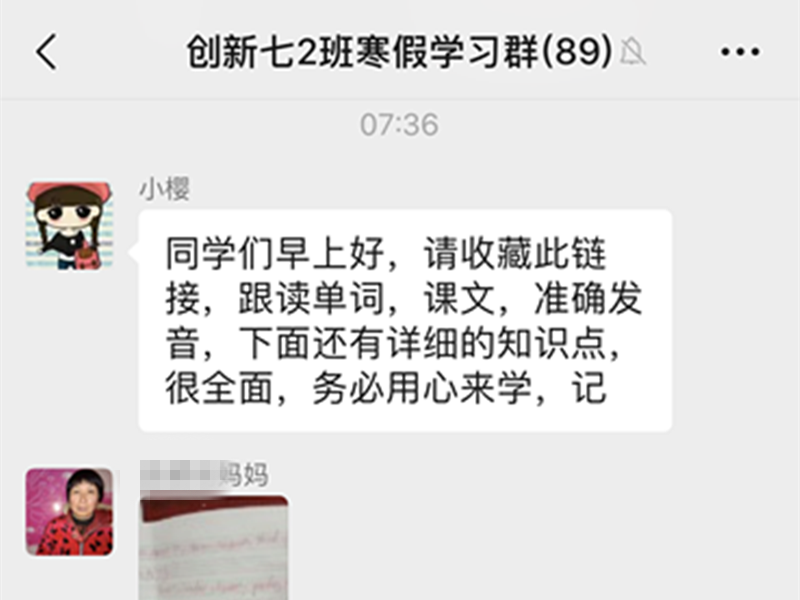The image size is (800, 600).
Task: Open the parent's profile avatar with red jacket
Action: pos(69,512)
